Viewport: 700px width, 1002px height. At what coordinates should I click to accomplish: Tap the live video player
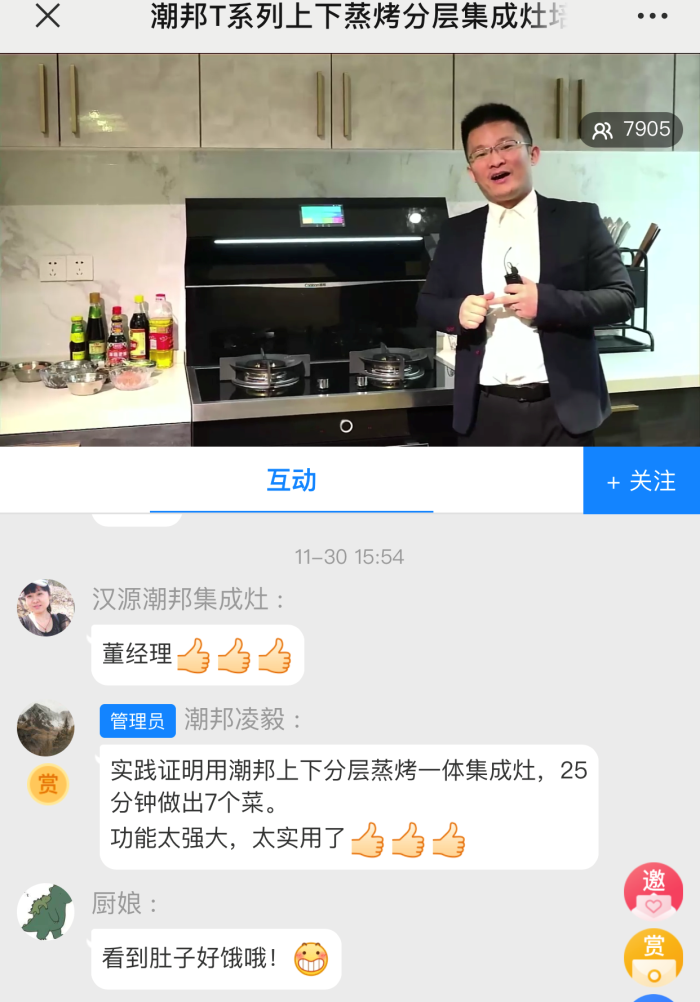(x=350, y=250)
